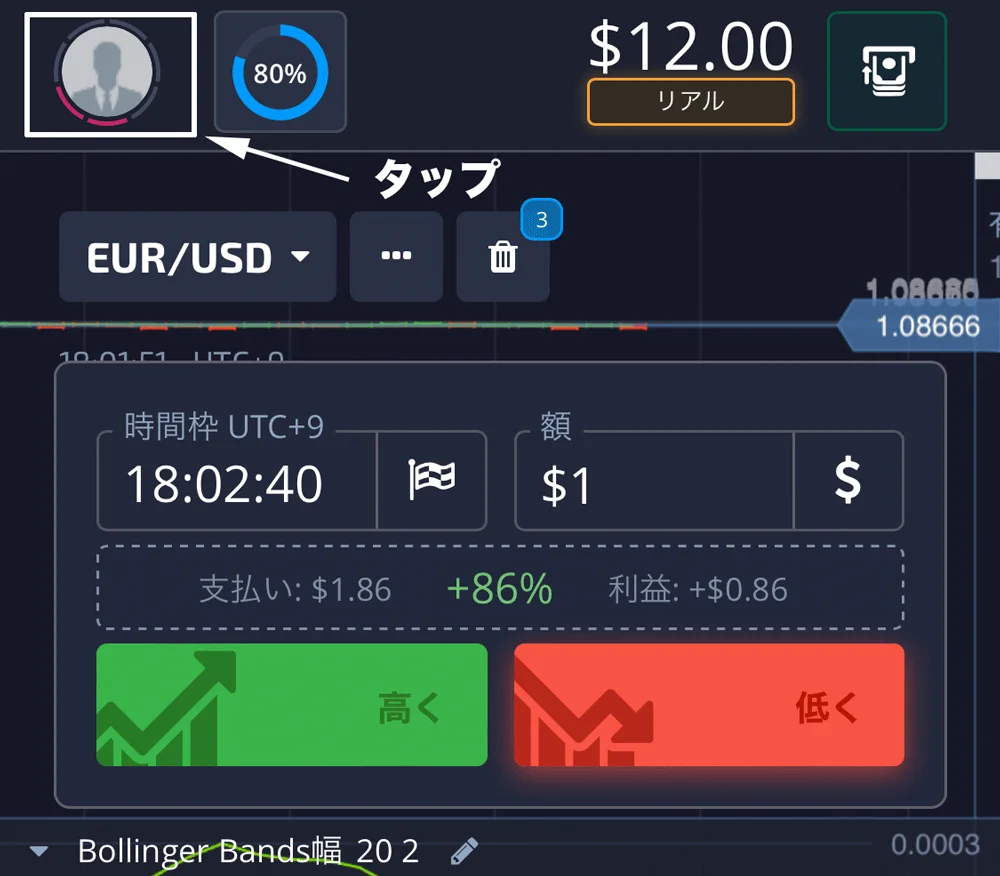Collapse the Bollinger Bands幅 indicator arrow

click(x=39, y=852)
